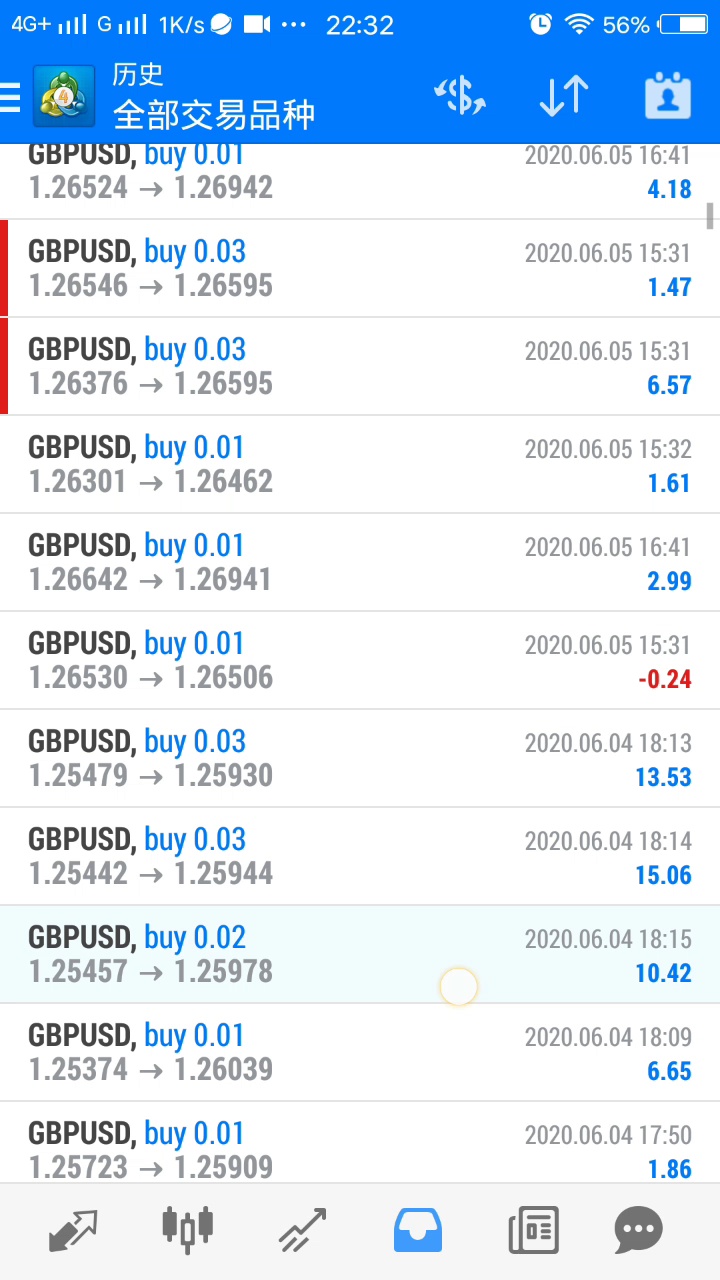Expand the GBPUSD trade with profit 15.06

point(360,856)
